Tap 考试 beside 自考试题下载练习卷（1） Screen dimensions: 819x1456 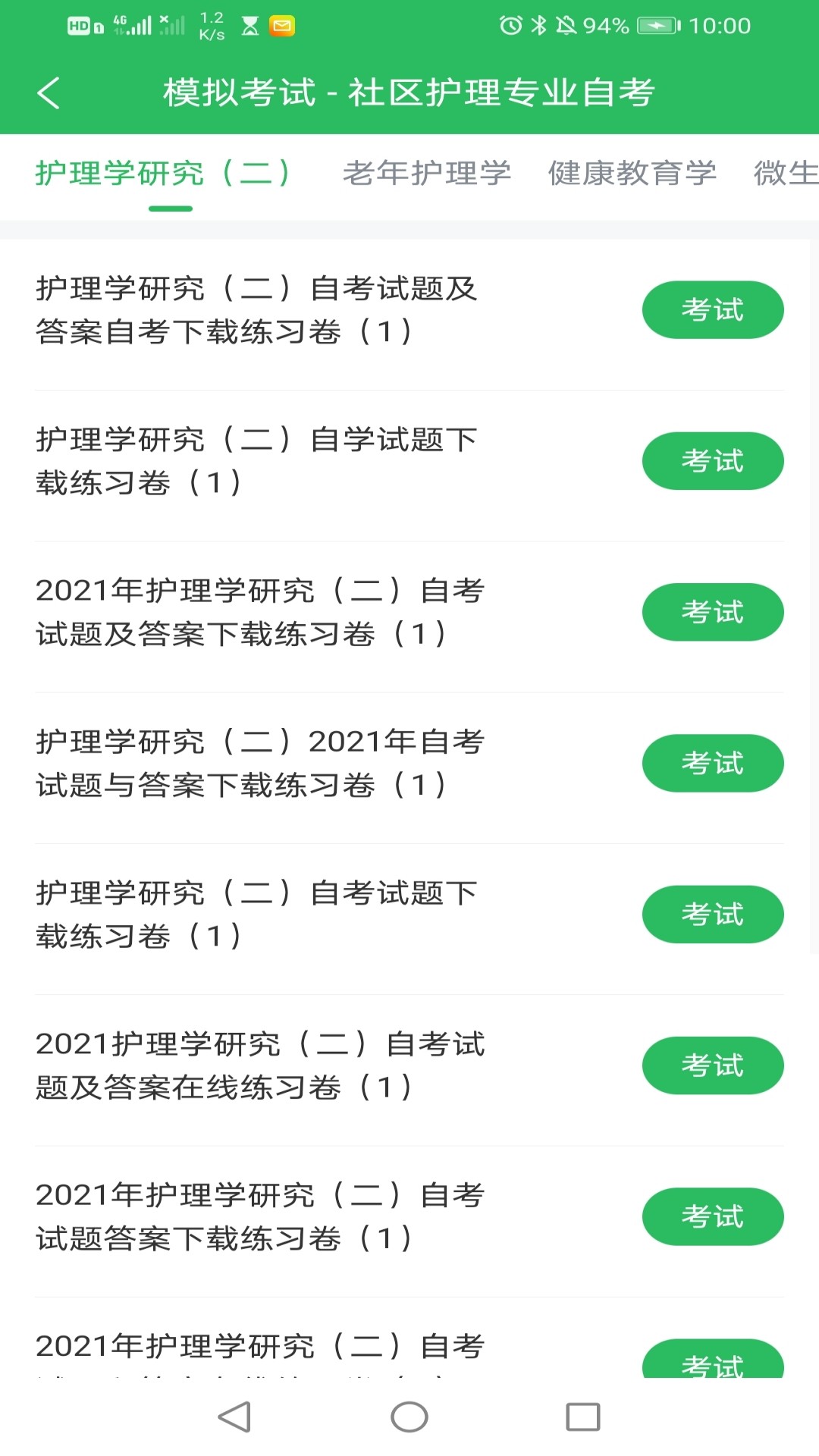pyautogui.click(x=713, y=915)
